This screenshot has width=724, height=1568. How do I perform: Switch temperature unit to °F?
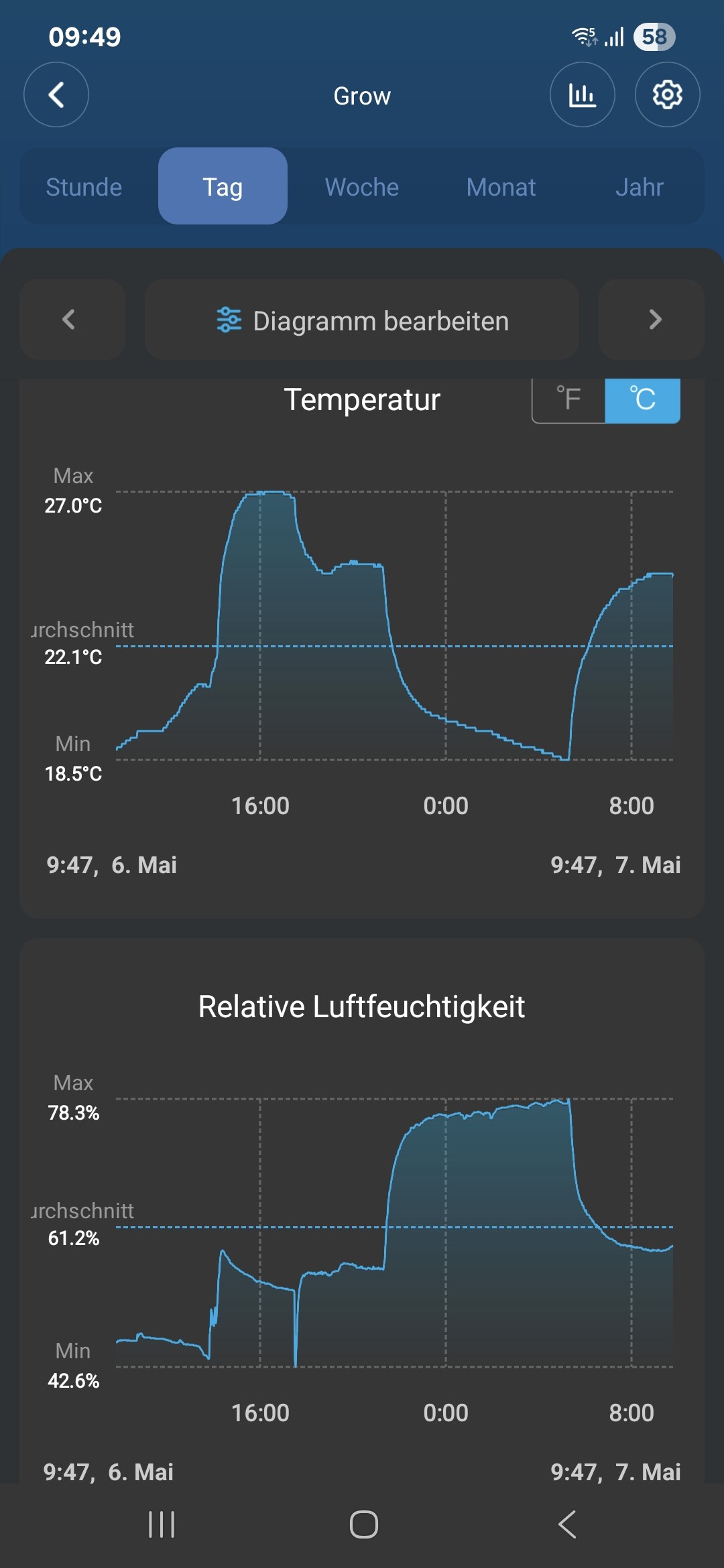[568, 400]
